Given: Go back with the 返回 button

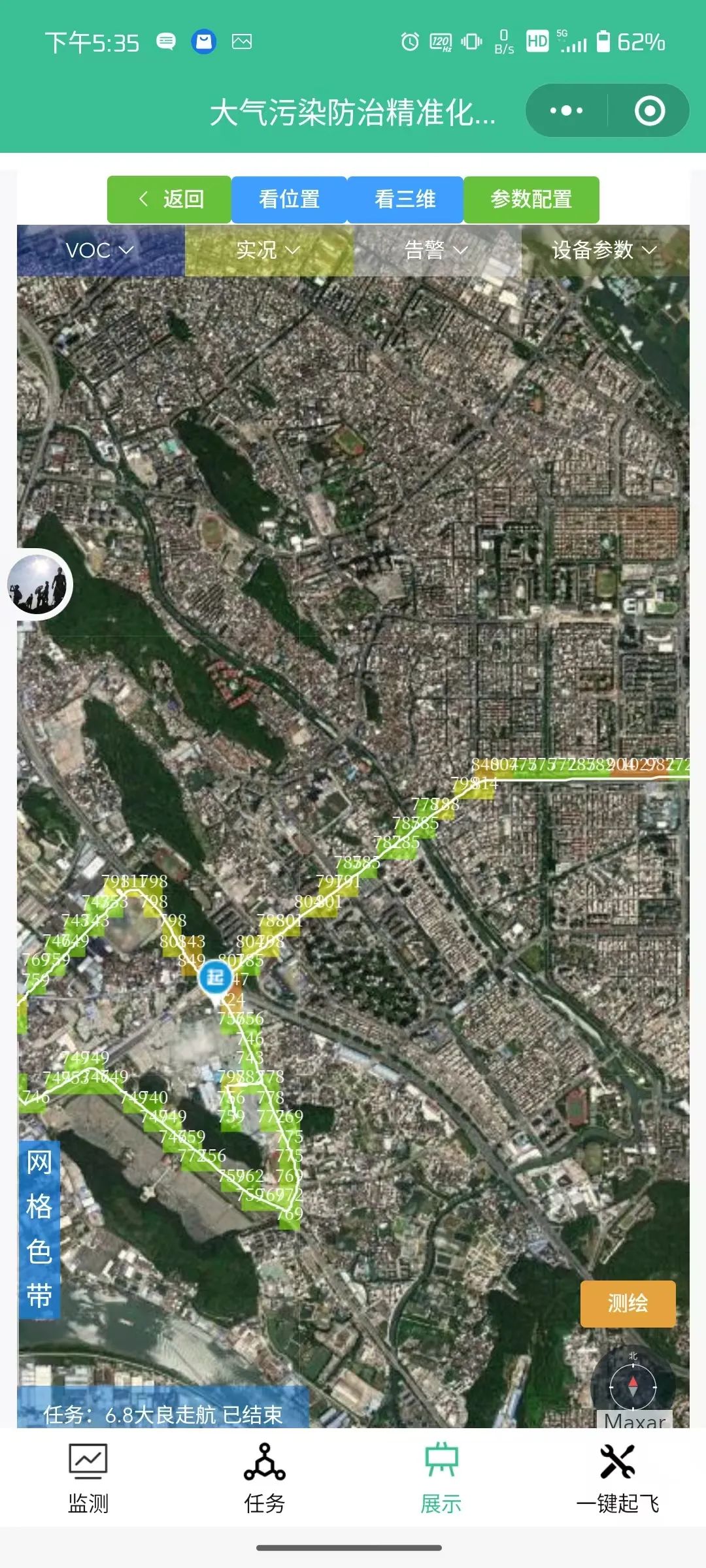Looking at the screenshot, I should (x=169, y=199).
